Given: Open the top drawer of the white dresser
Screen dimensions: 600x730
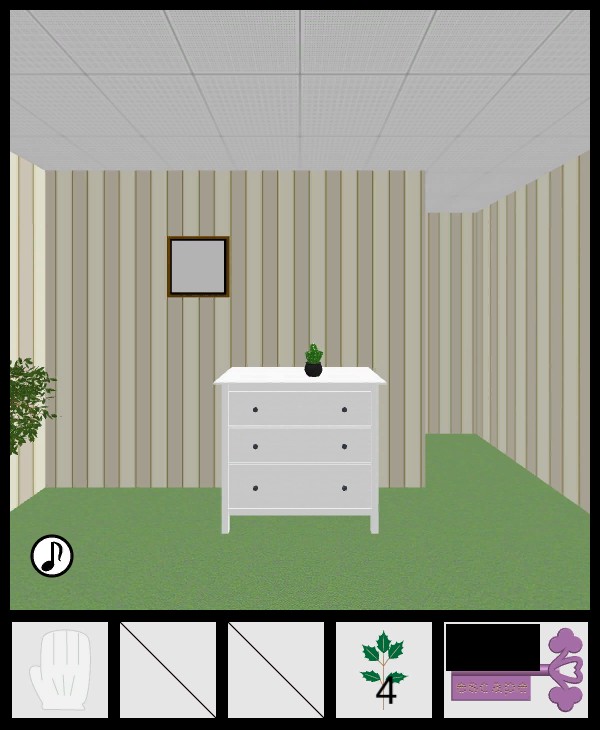Looking at the screenshot, I should pyautogui.click(x=300, y=408).
